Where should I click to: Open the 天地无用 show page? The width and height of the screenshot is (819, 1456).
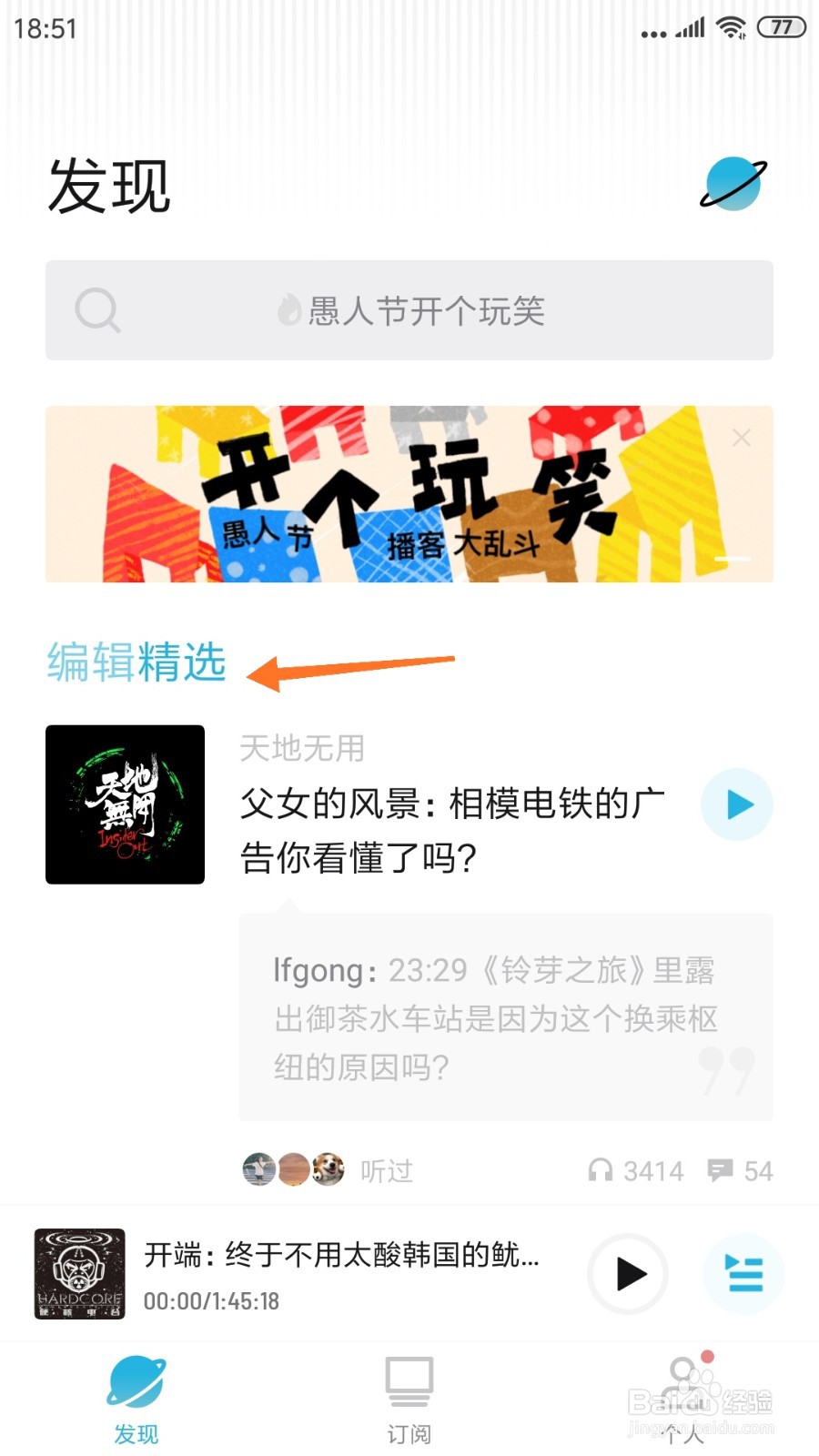point(300,748)
